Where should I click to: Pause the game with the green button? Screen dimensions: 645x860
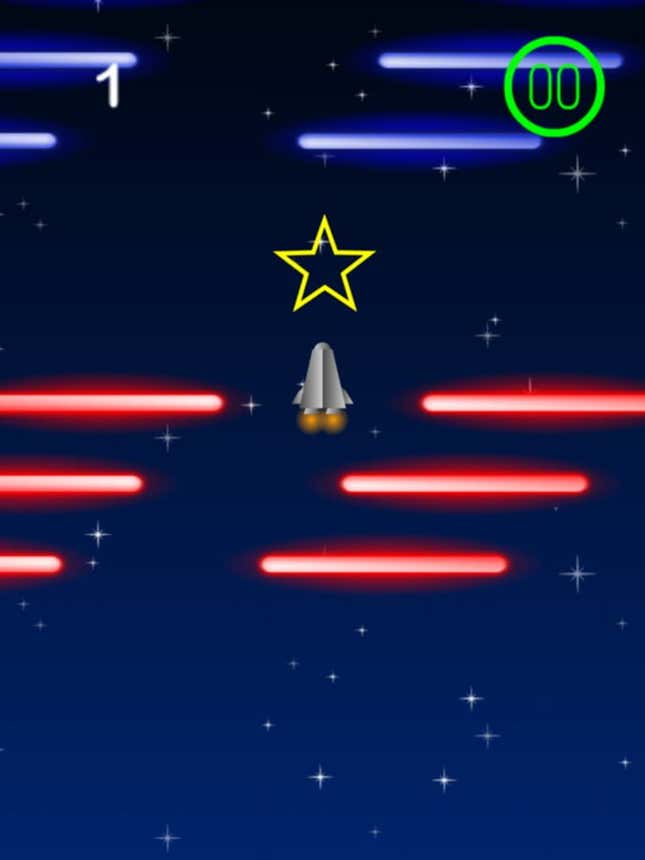tap(554, 87)
